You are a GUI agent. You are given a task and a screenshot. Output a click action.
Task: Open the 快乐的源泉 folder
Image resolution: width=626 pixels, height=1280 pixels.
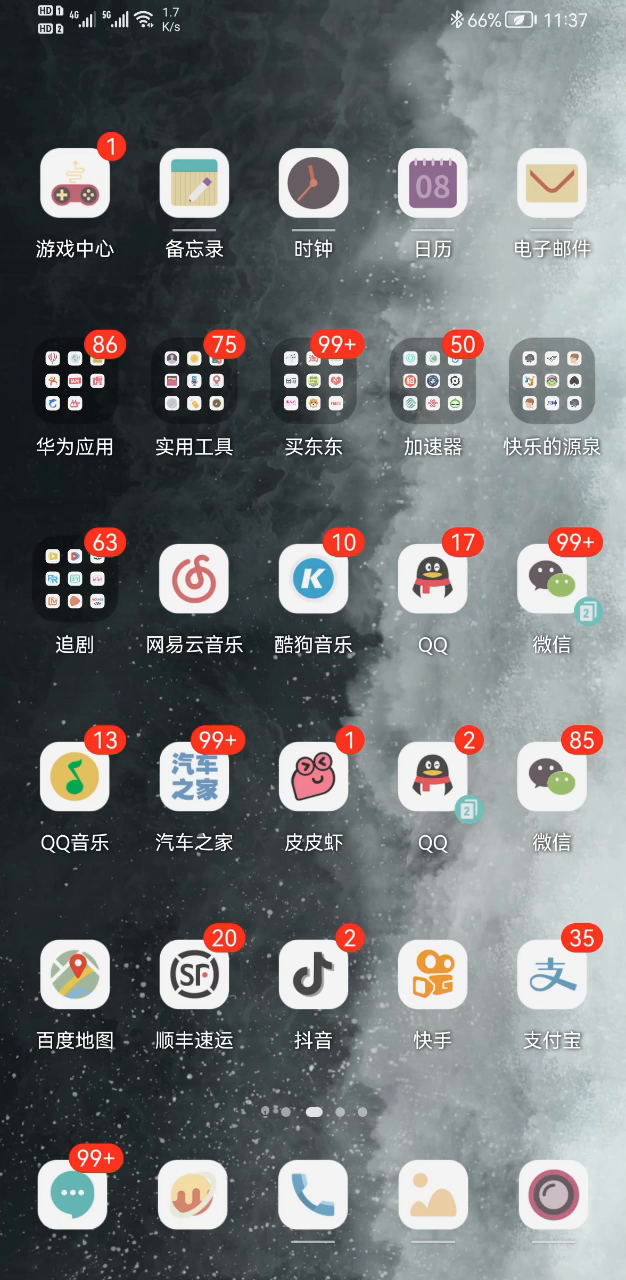click(x=552, y=381)
